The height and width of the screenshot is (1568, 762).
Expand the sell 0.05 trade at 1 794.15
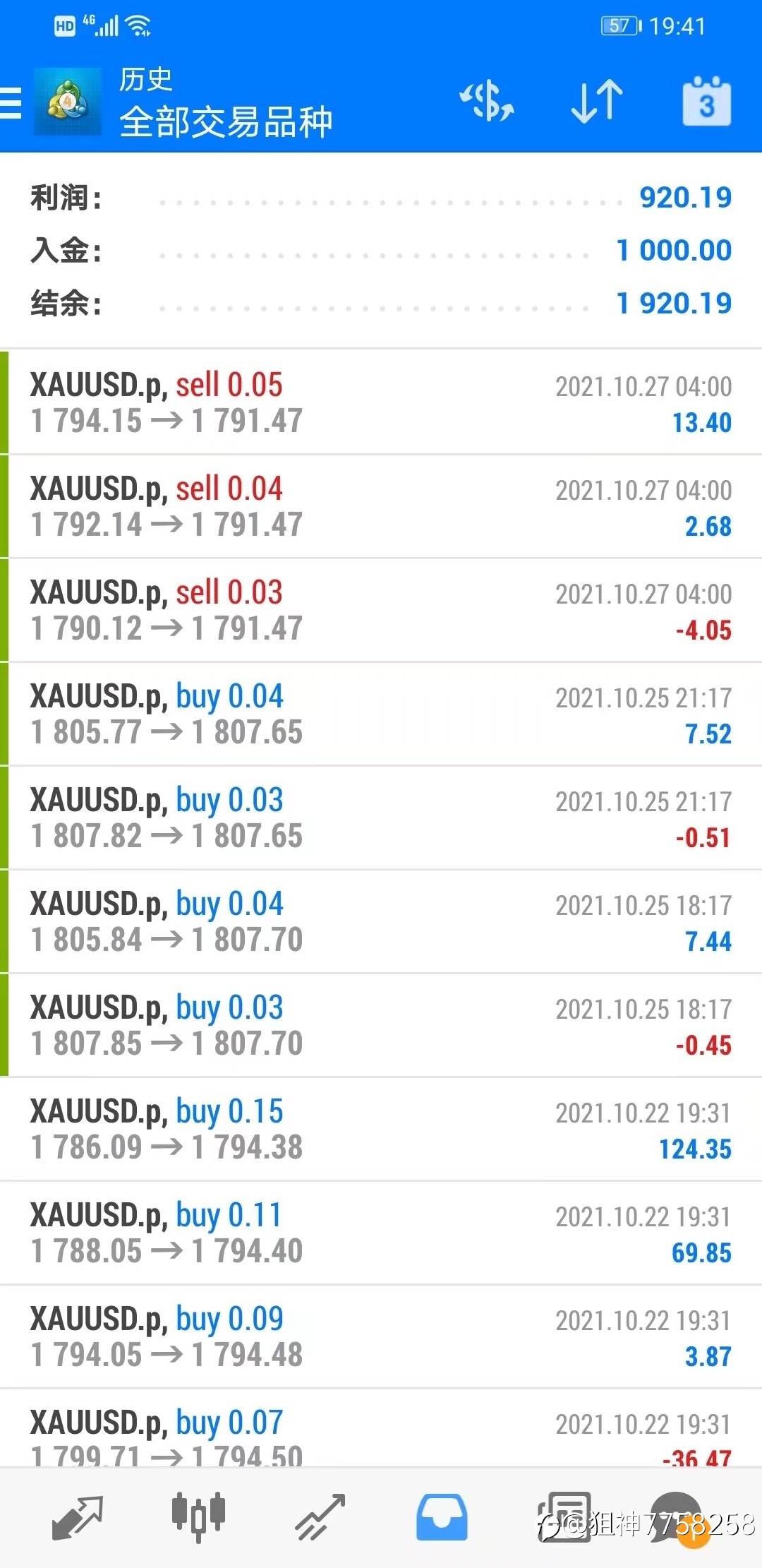(381, 402)
